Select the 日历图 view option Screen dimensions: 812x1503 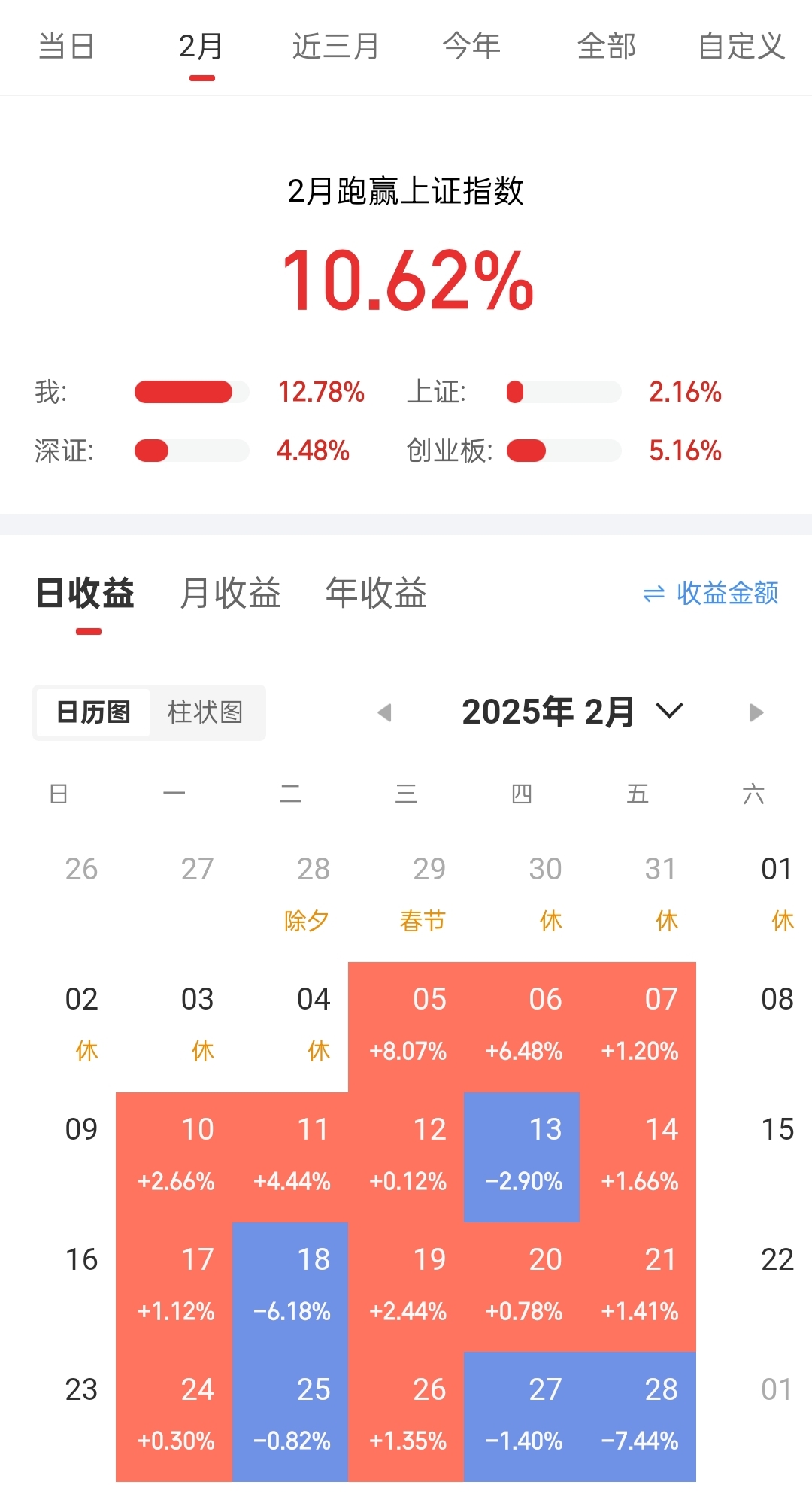[x=92, y=712]
